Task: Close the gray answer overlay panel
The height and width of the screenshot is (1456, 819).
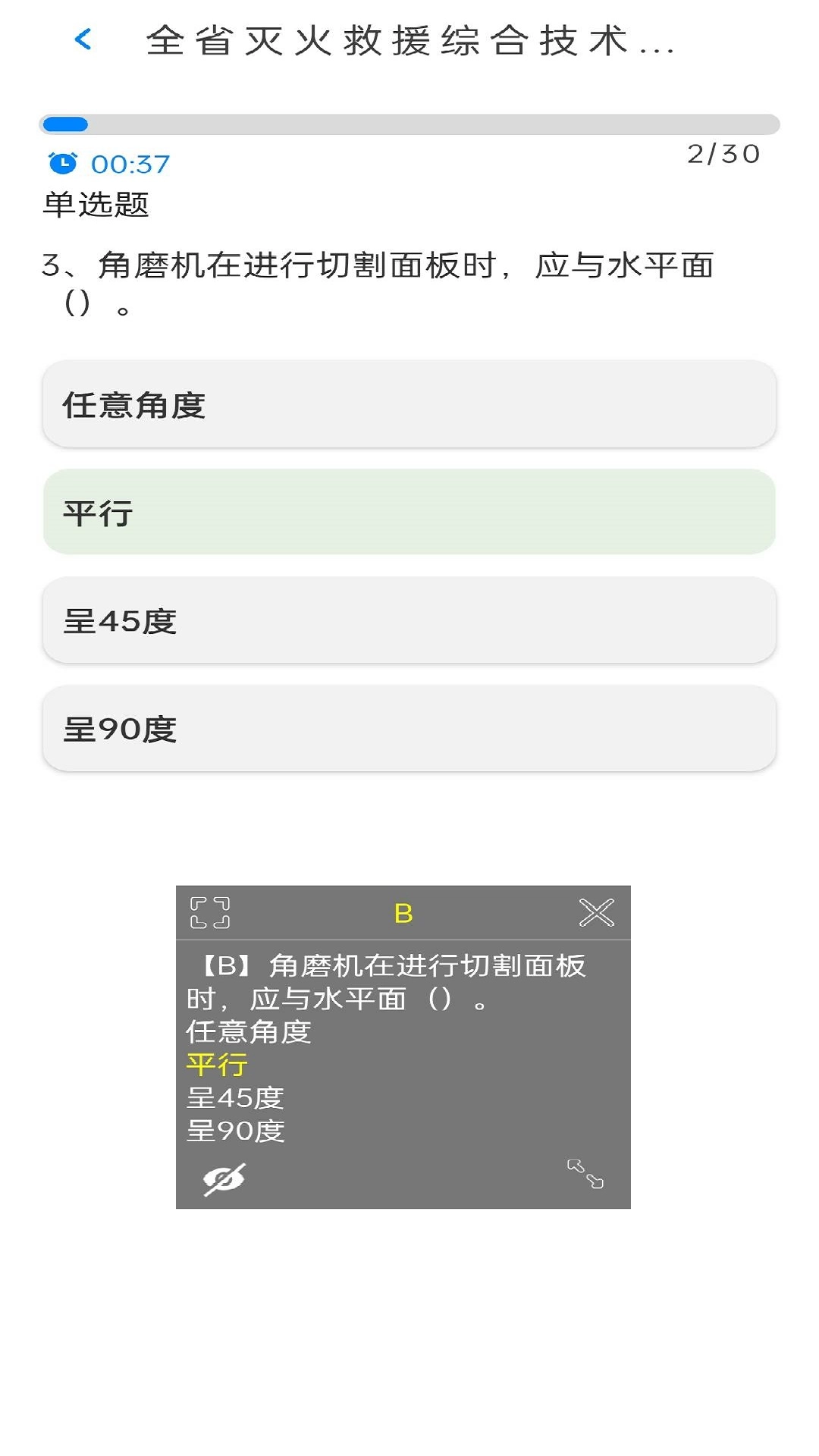Action: (x=597, y=913)
